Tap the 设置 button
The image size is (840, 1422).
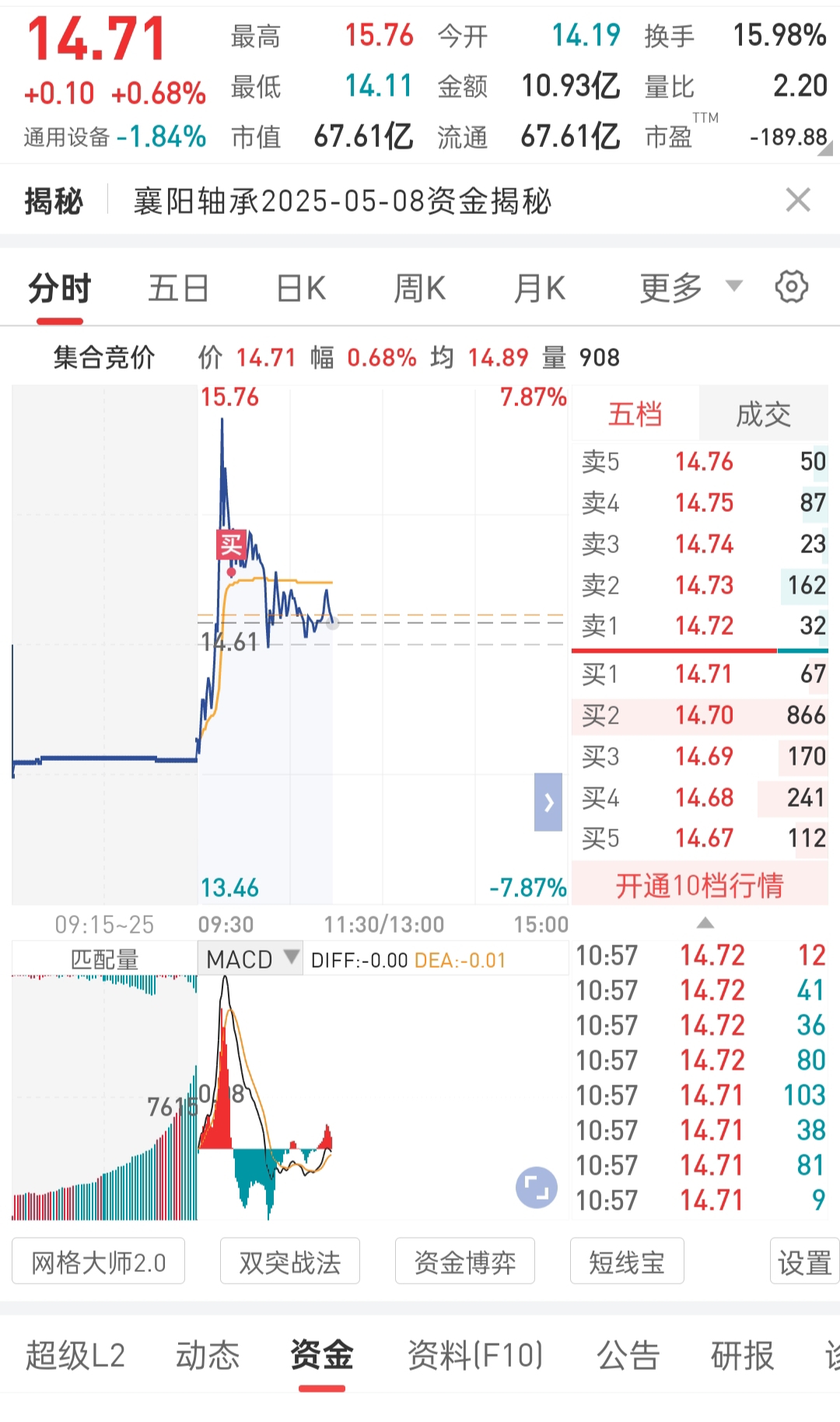click(x=805, y=1262)
